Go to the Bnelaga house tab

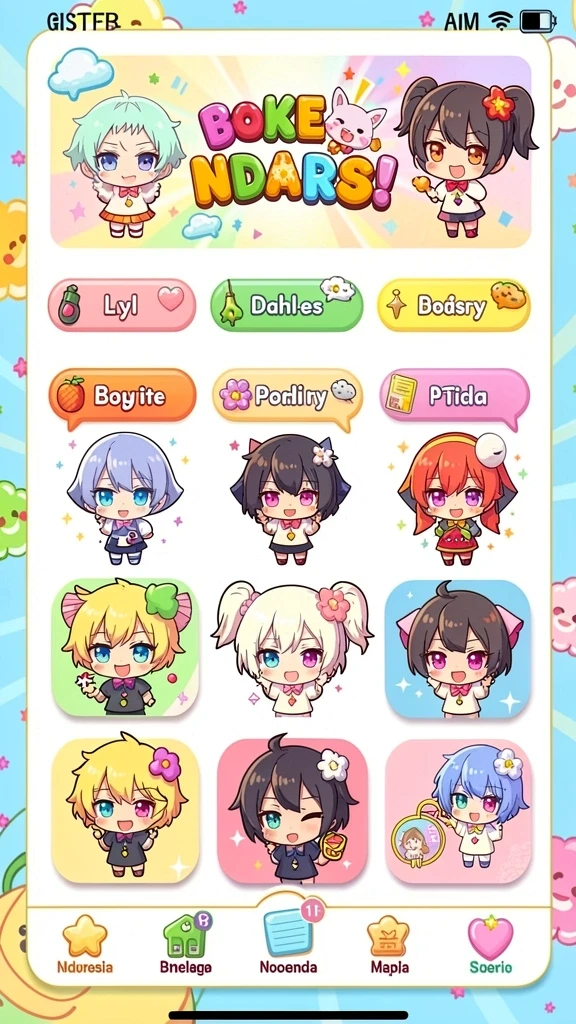186,944
